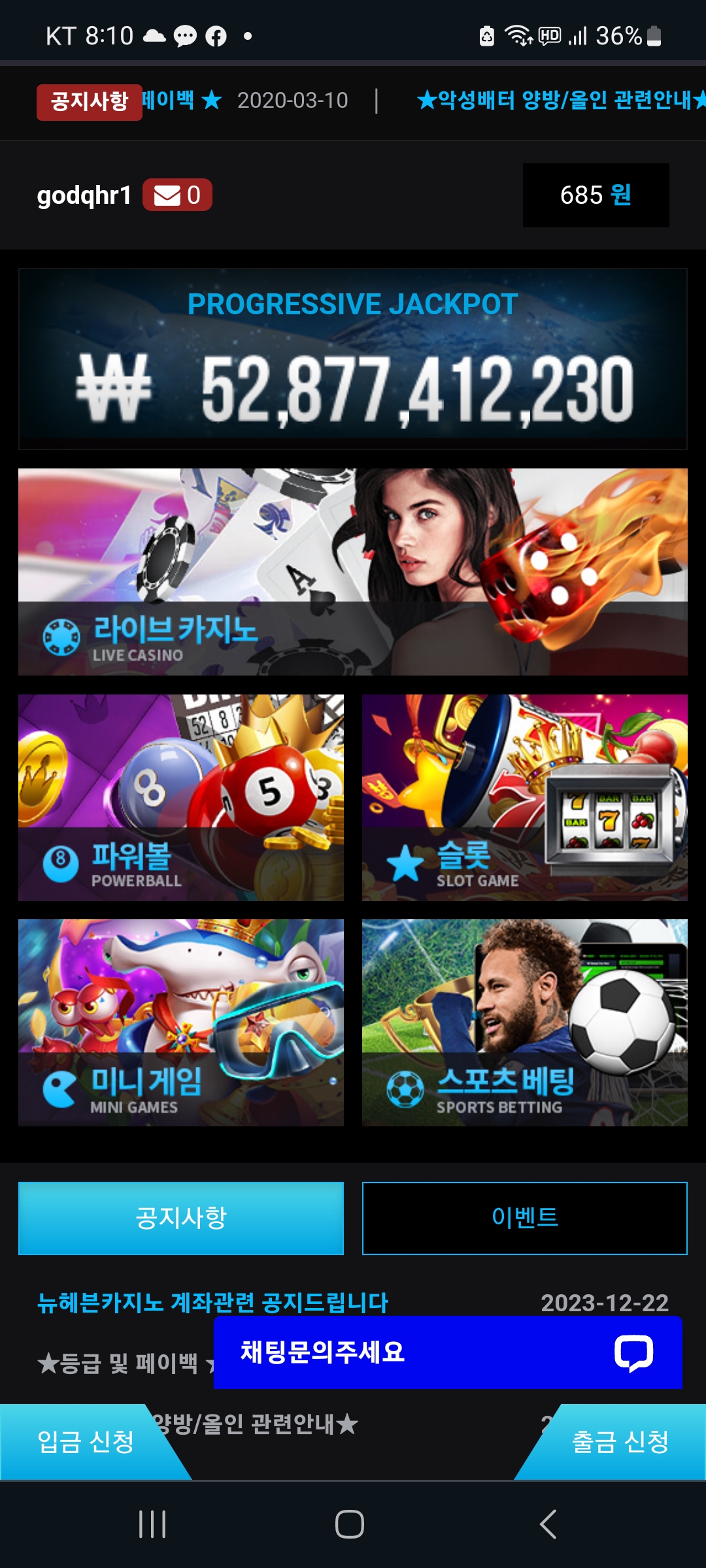Open the 슬롯 Slot Game tile
This screenshot has height=1568, width=706.
[x=525, y=798]
